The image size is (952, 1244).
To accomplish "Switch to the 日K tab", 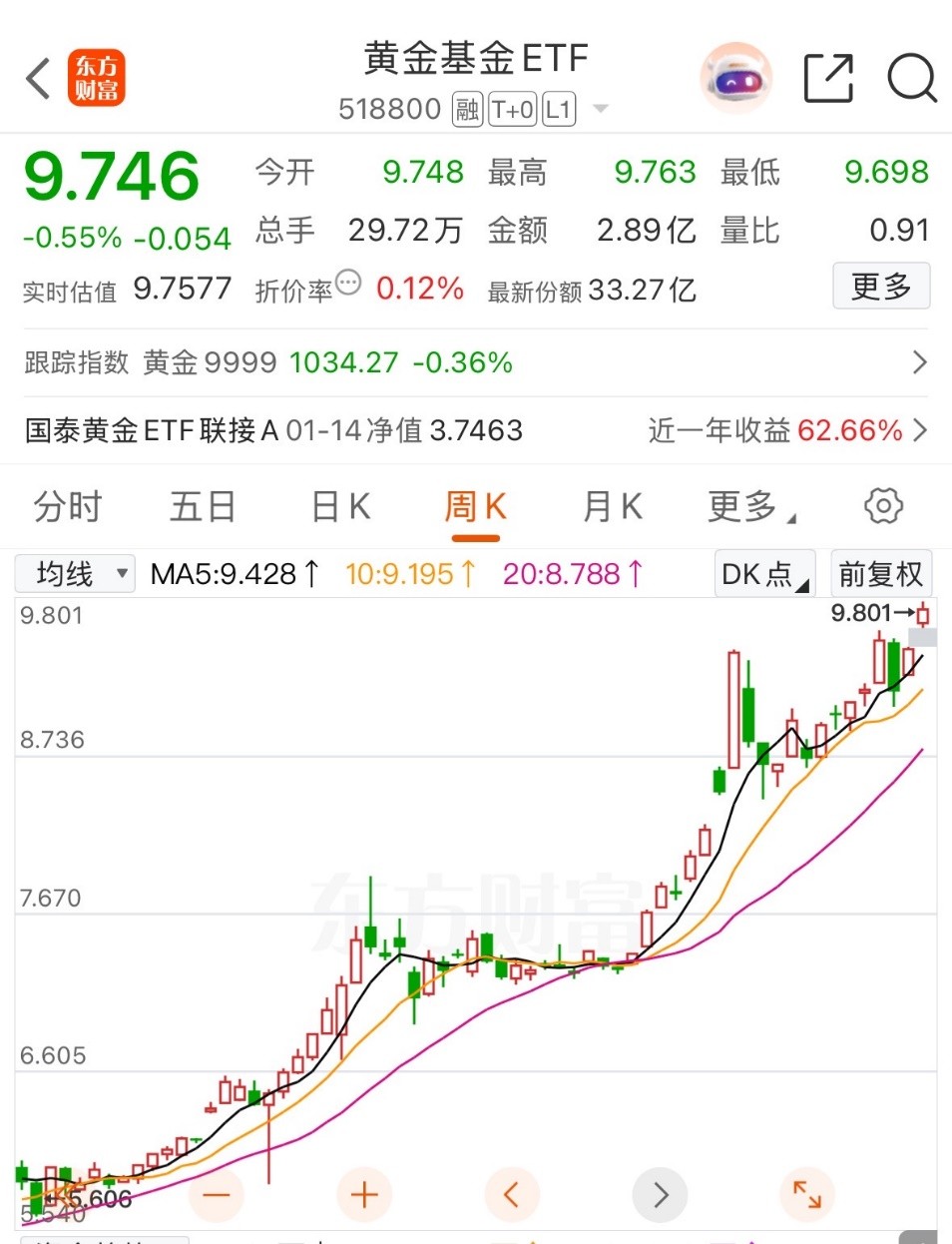I will 339,506.
